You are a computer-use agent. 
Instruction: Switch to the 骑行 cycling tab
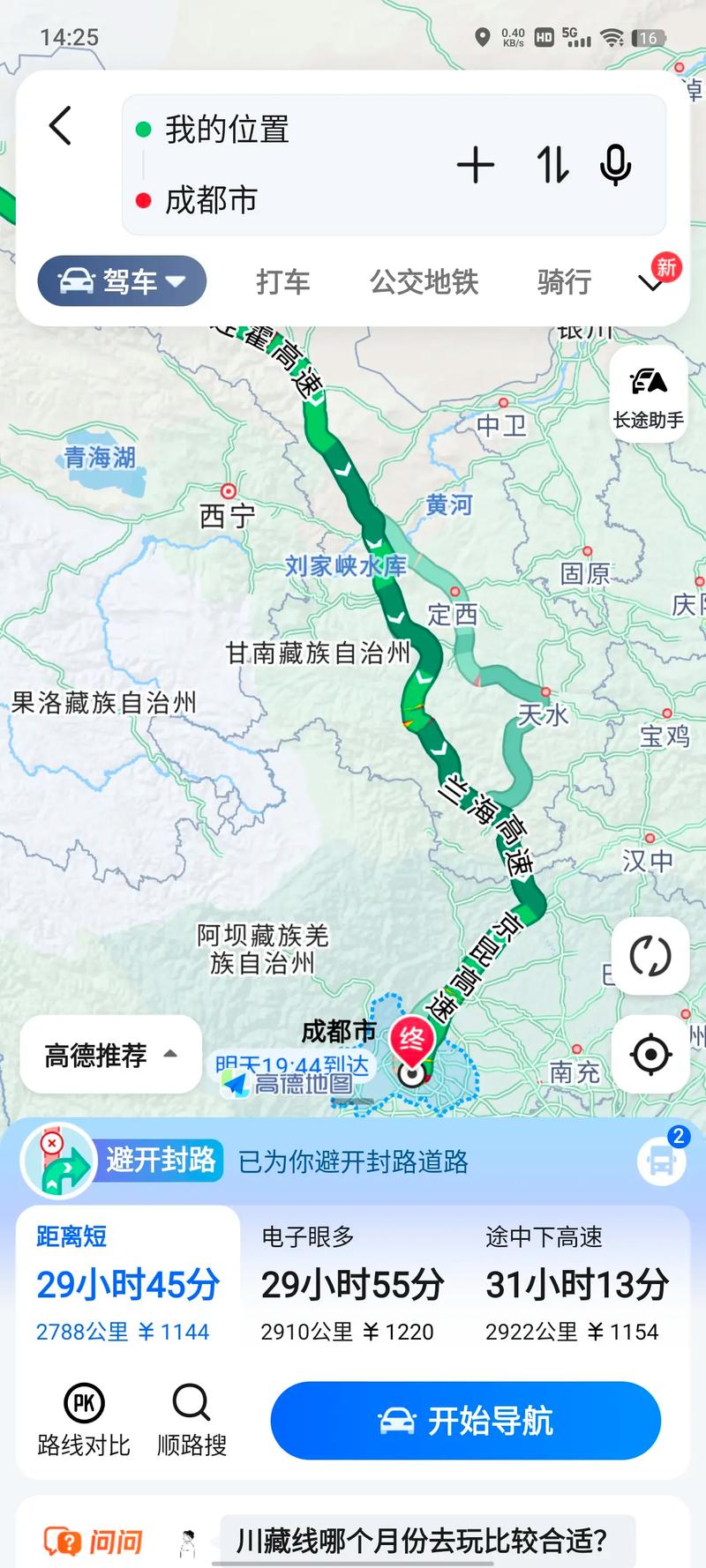pyautogui.click(x=562, y=282)
